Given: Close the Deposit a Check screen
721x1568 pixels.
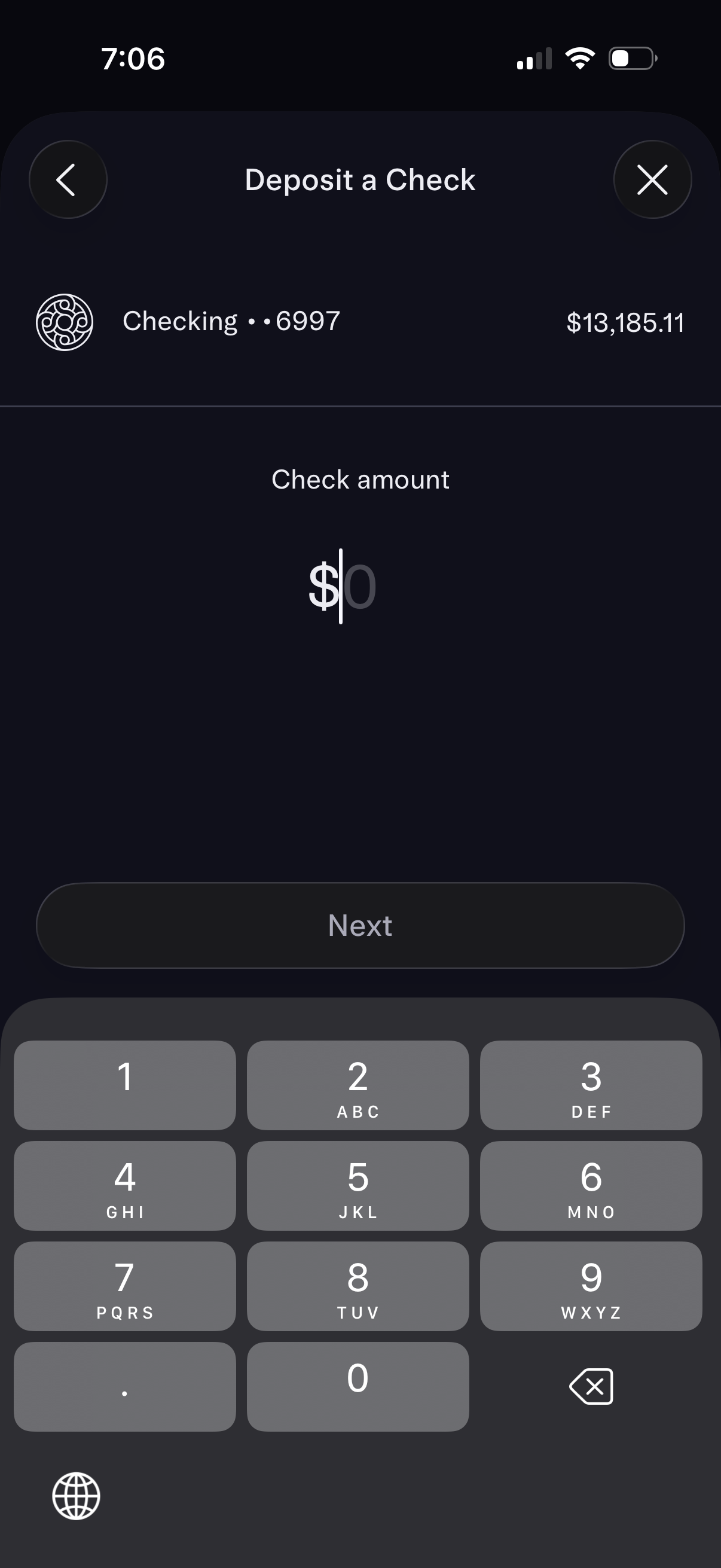Looking at the screenshot, I should click(x=652, y=179).
